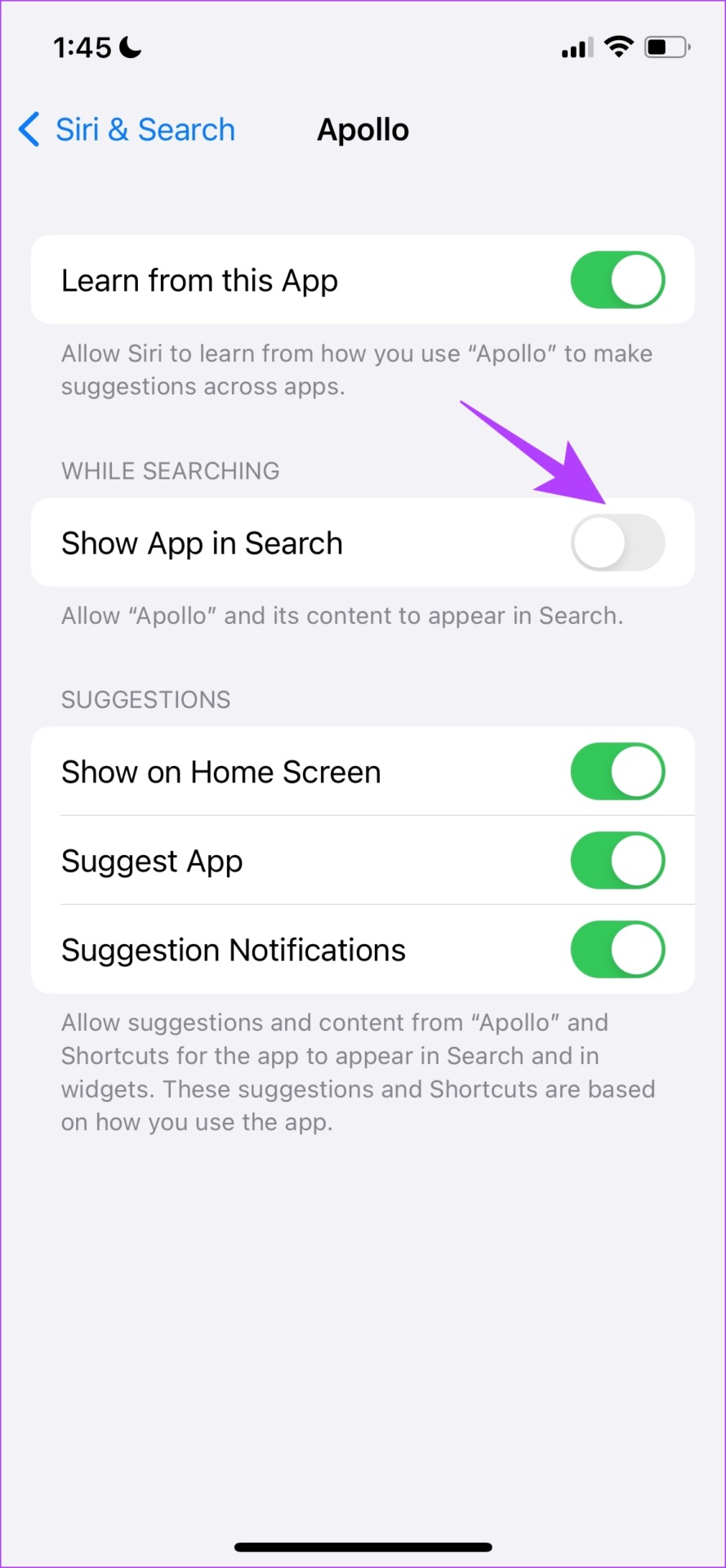
Task: Disable Show on Home Screen
Action: click(x=617, y=772)
